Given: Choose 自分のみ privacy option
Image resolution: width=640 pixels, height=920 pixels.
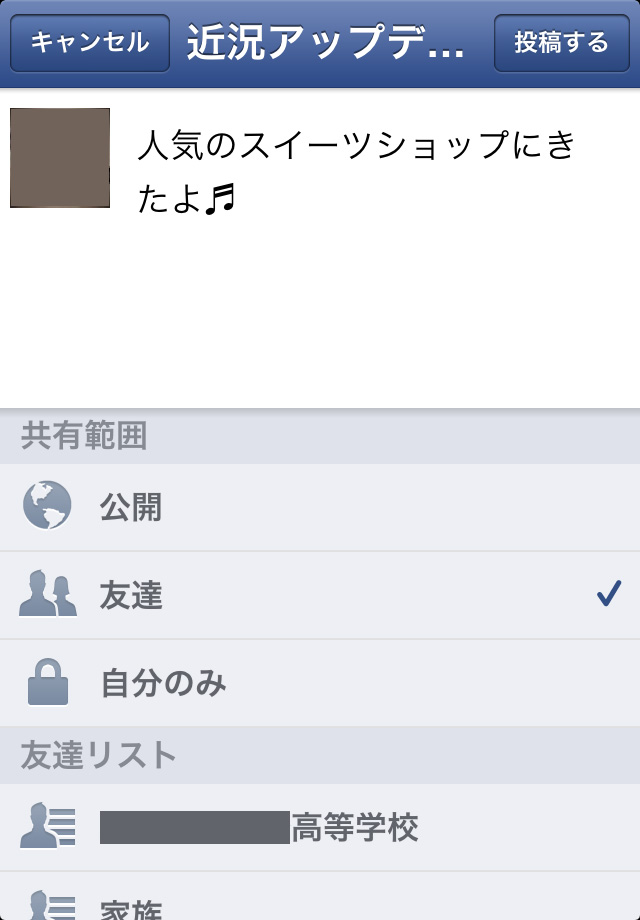Looking at the screenshot, I should pos(320,684).
